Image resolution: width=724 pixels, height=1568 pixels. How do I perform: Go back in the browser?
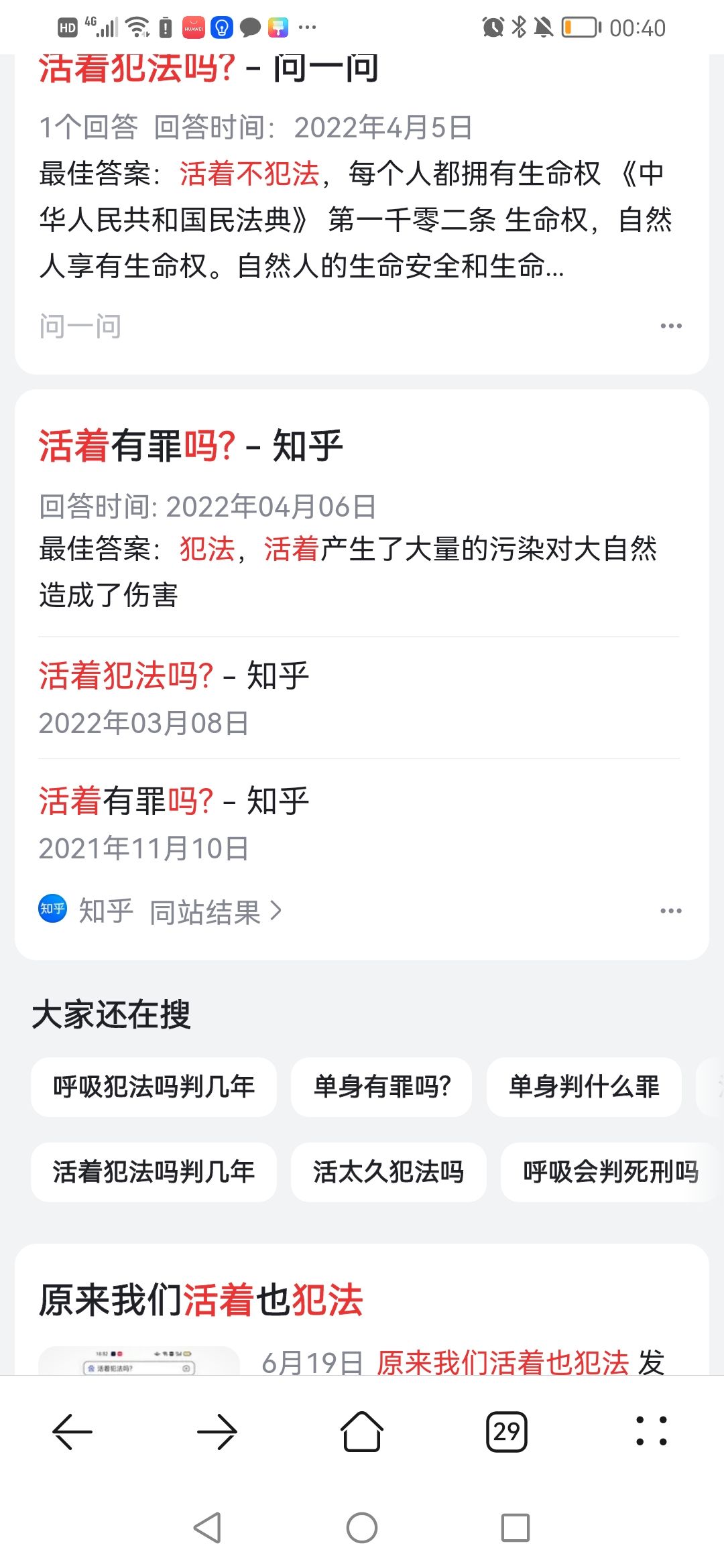pyautogui.click(x=72, y=1432)
